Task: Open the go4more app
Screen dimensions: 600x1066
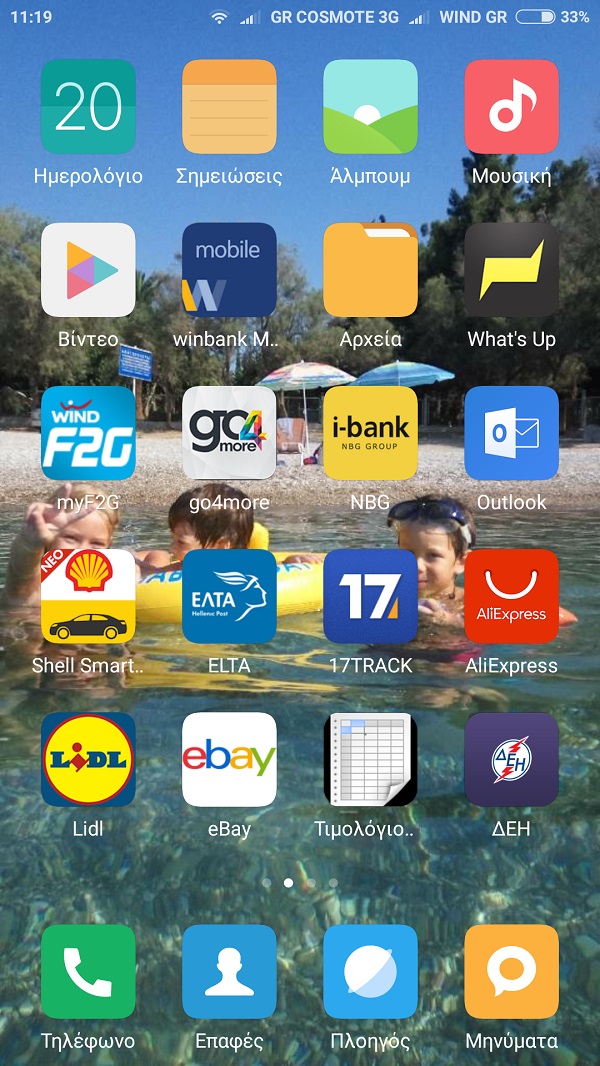Action: click(x=229, y=433)
